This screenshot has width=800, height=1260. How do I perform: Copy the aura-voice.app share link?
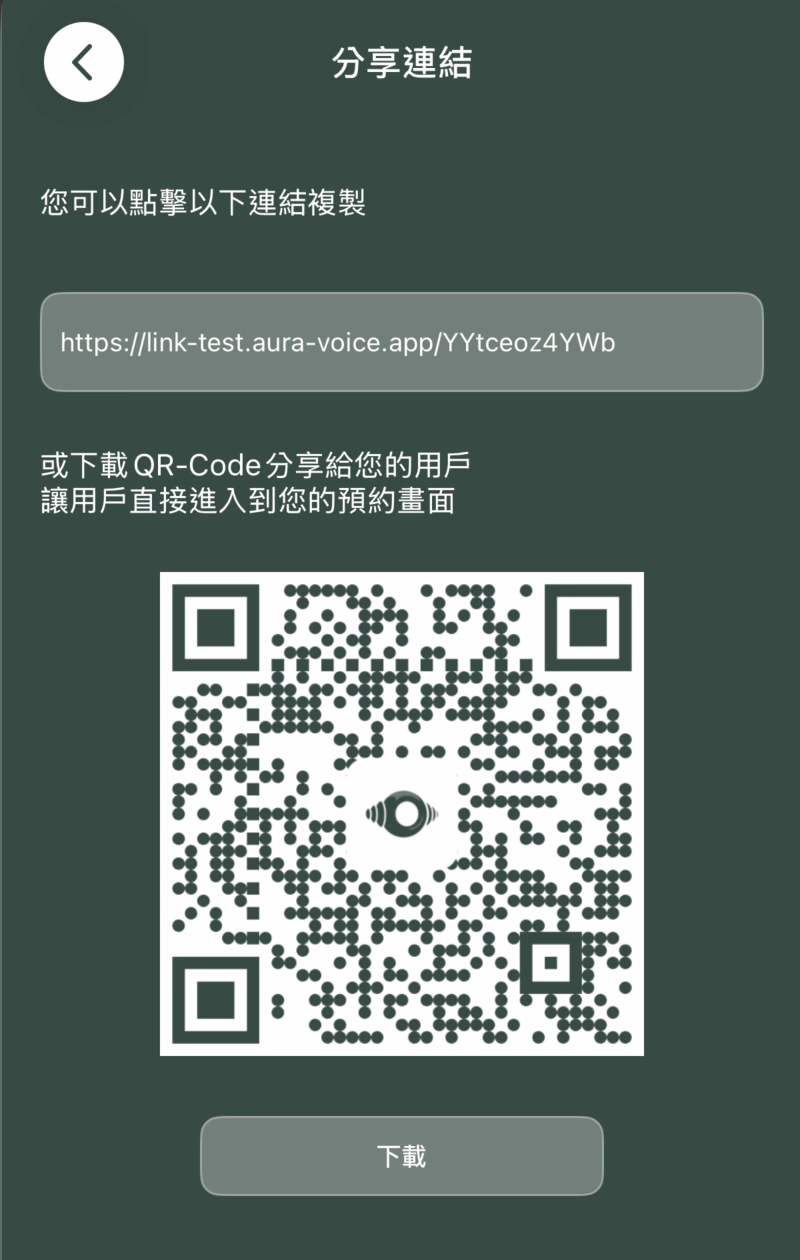pos(401,342)
